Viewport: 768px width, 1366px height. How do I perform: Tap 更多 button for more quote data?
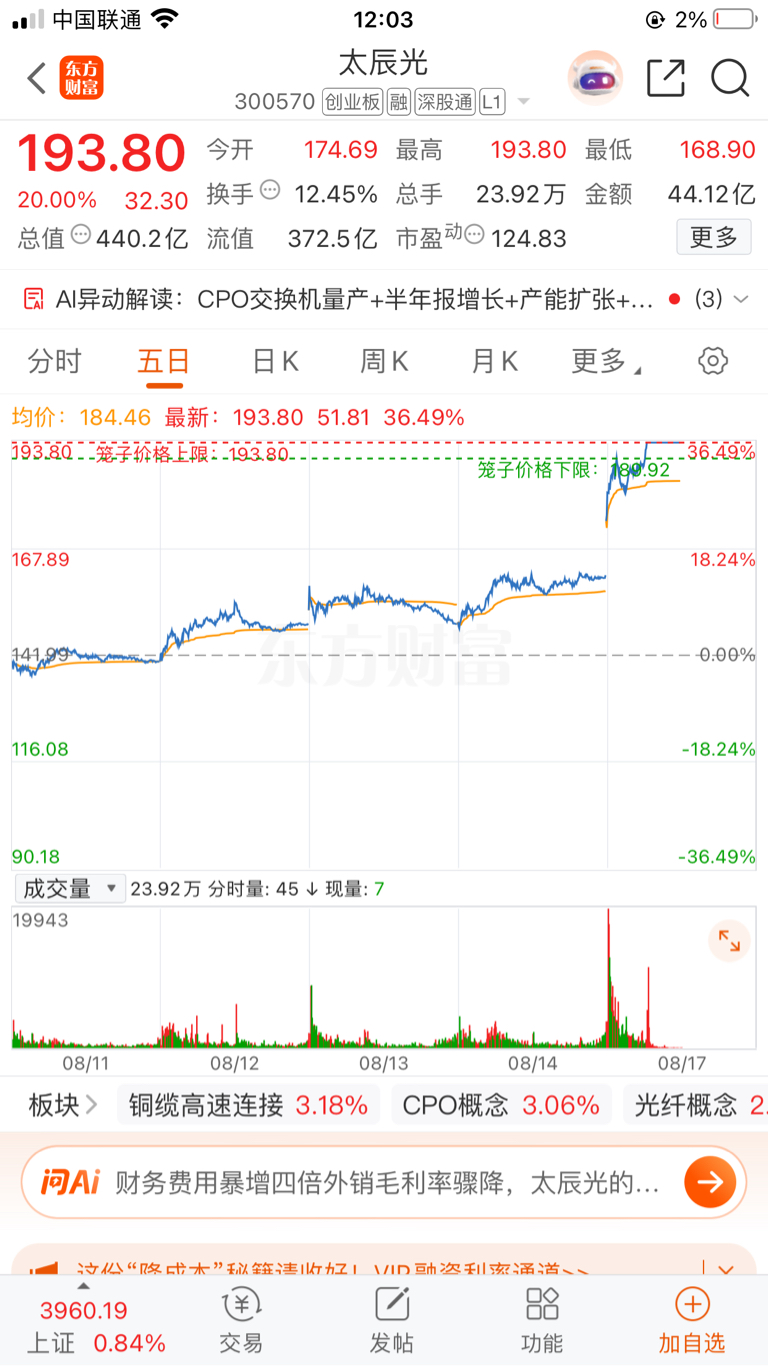coord(714,237)
